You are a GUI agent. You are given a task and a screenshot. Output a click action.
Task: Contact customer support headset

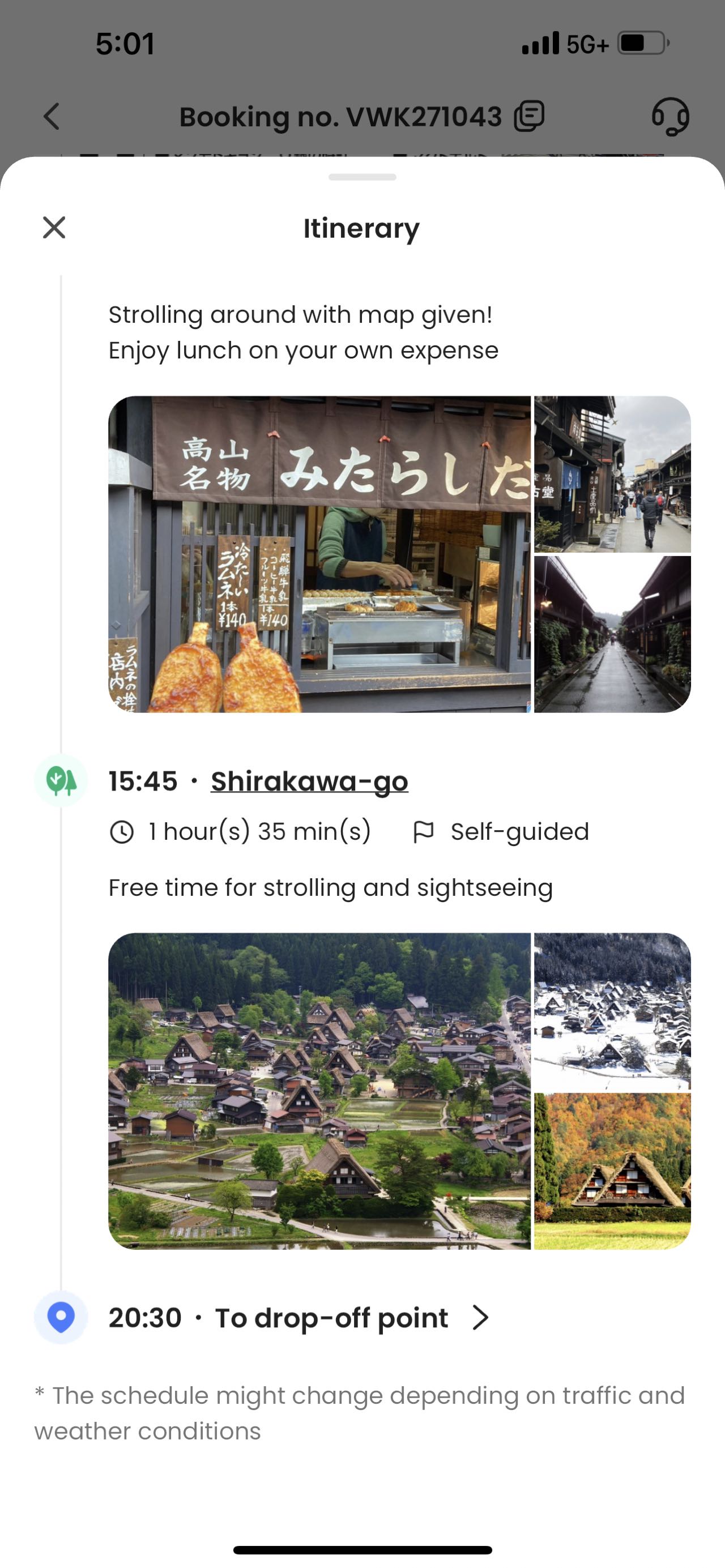(670, 116)
